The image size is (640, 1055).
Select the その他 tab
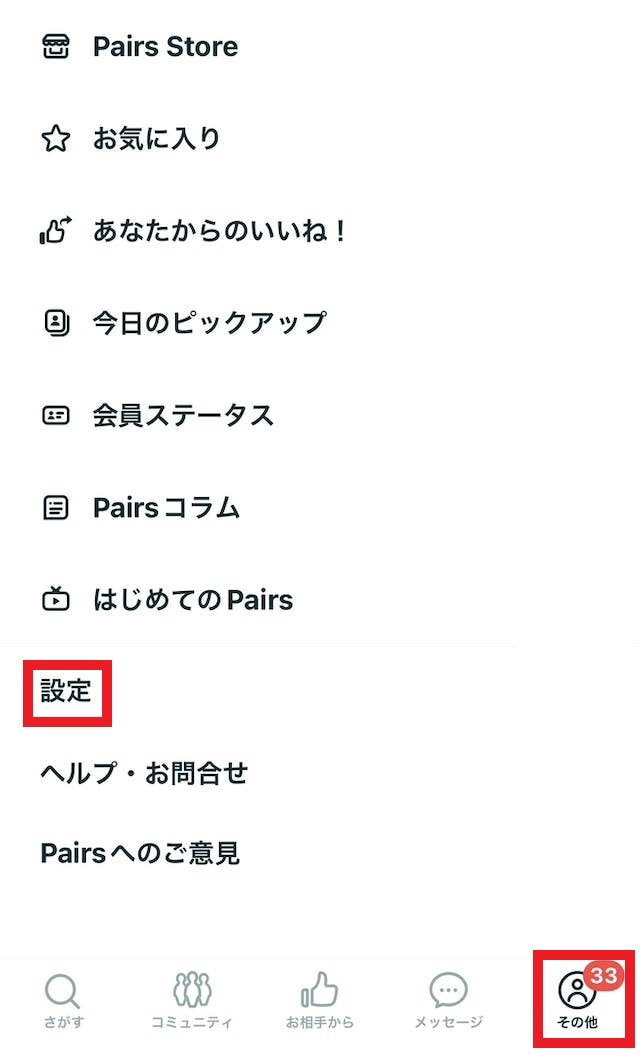(577, 1000)
